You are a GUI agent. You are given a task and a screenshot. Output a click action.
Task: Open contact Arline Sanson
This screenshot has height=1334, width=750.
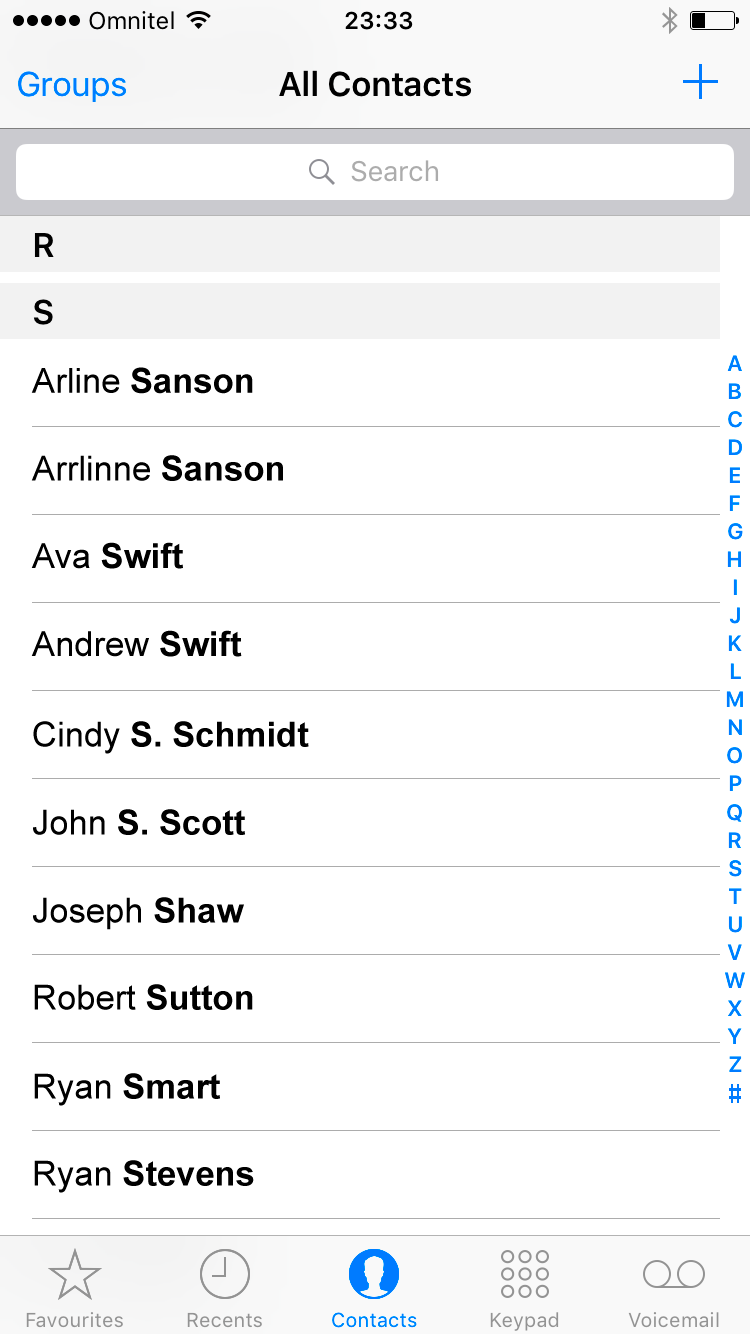pyautogui.click(x=143, y=381)
